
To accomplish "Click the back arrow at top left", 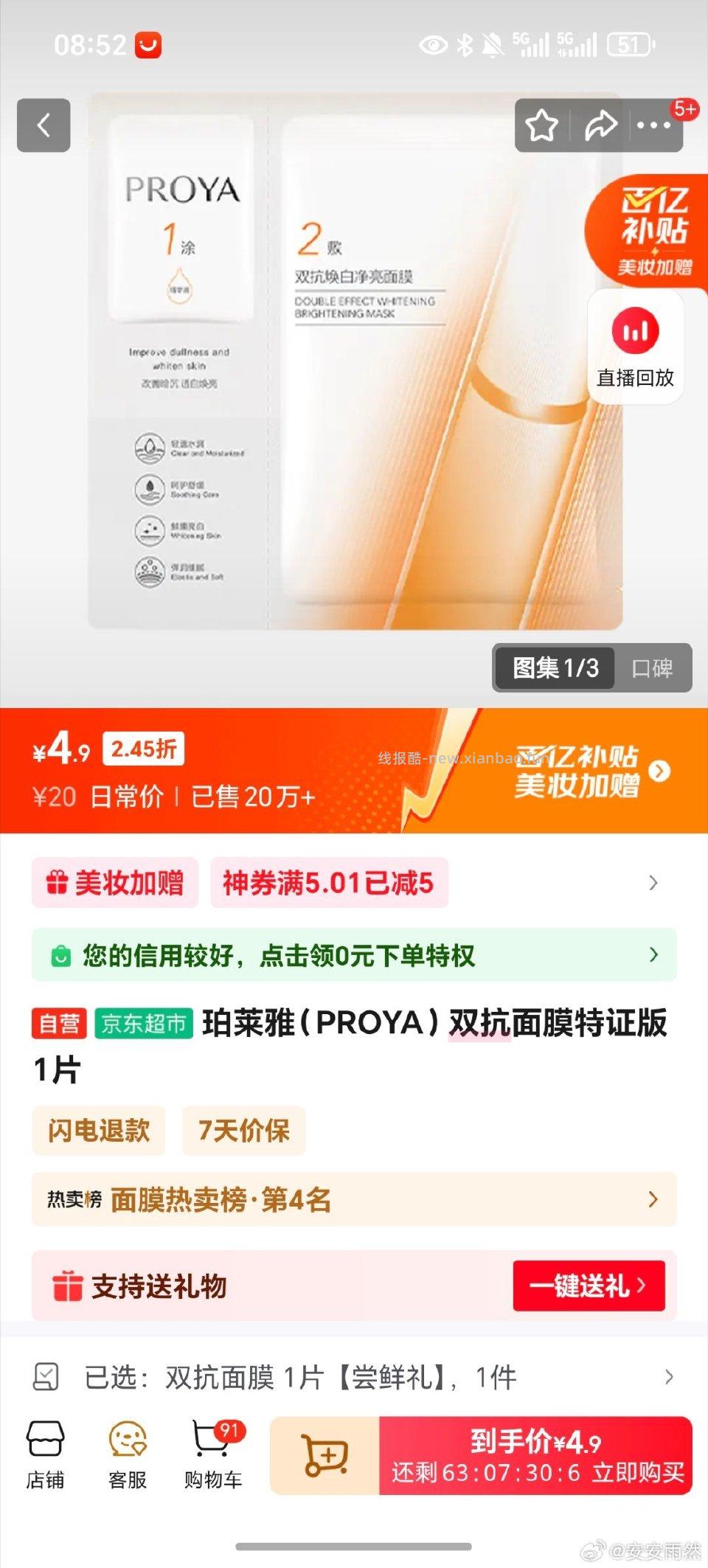I will tap(43, 125).
